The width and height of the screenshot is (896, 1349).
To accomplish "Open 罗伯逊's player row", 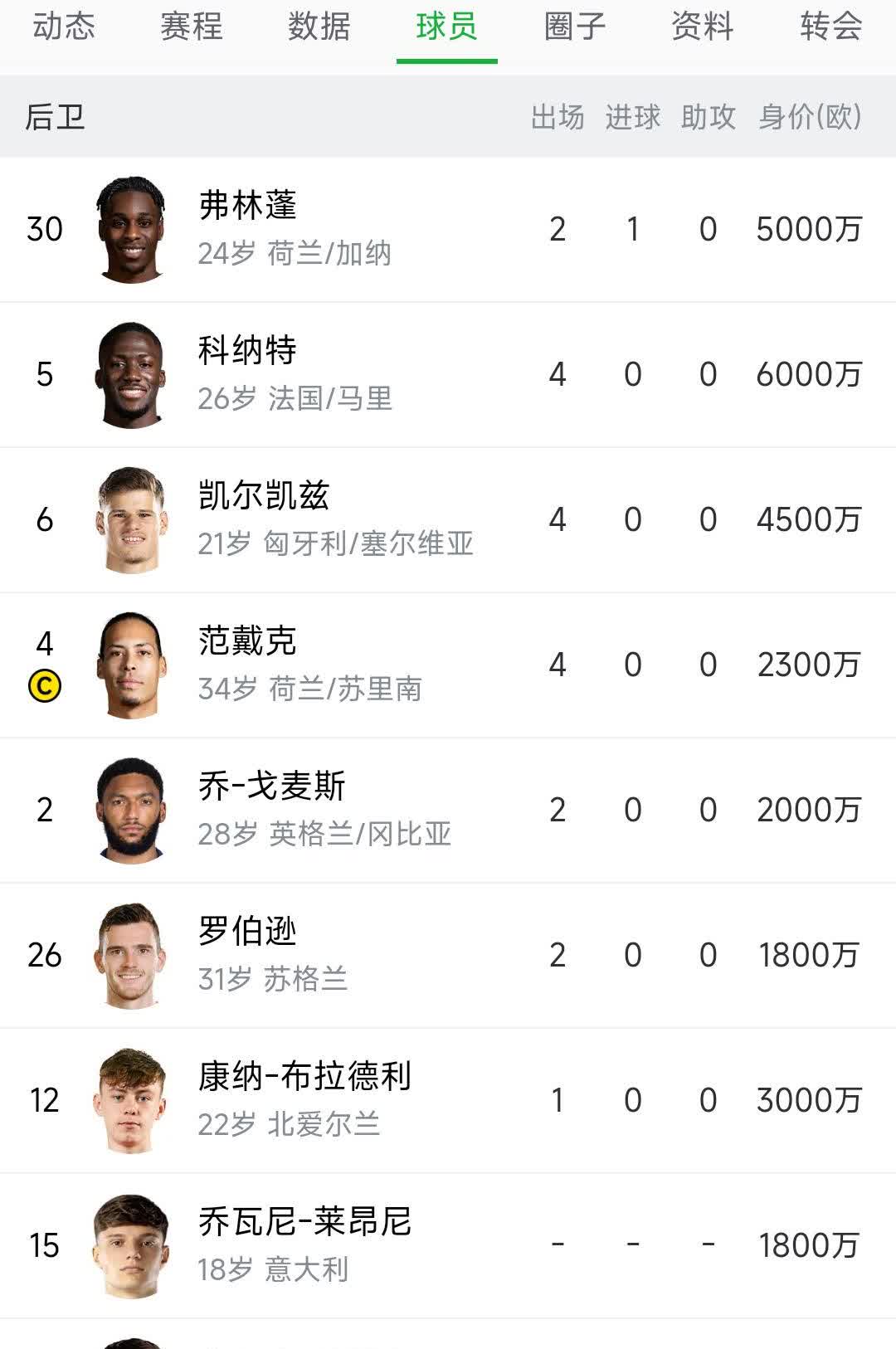I will click(x=247, y=954).
